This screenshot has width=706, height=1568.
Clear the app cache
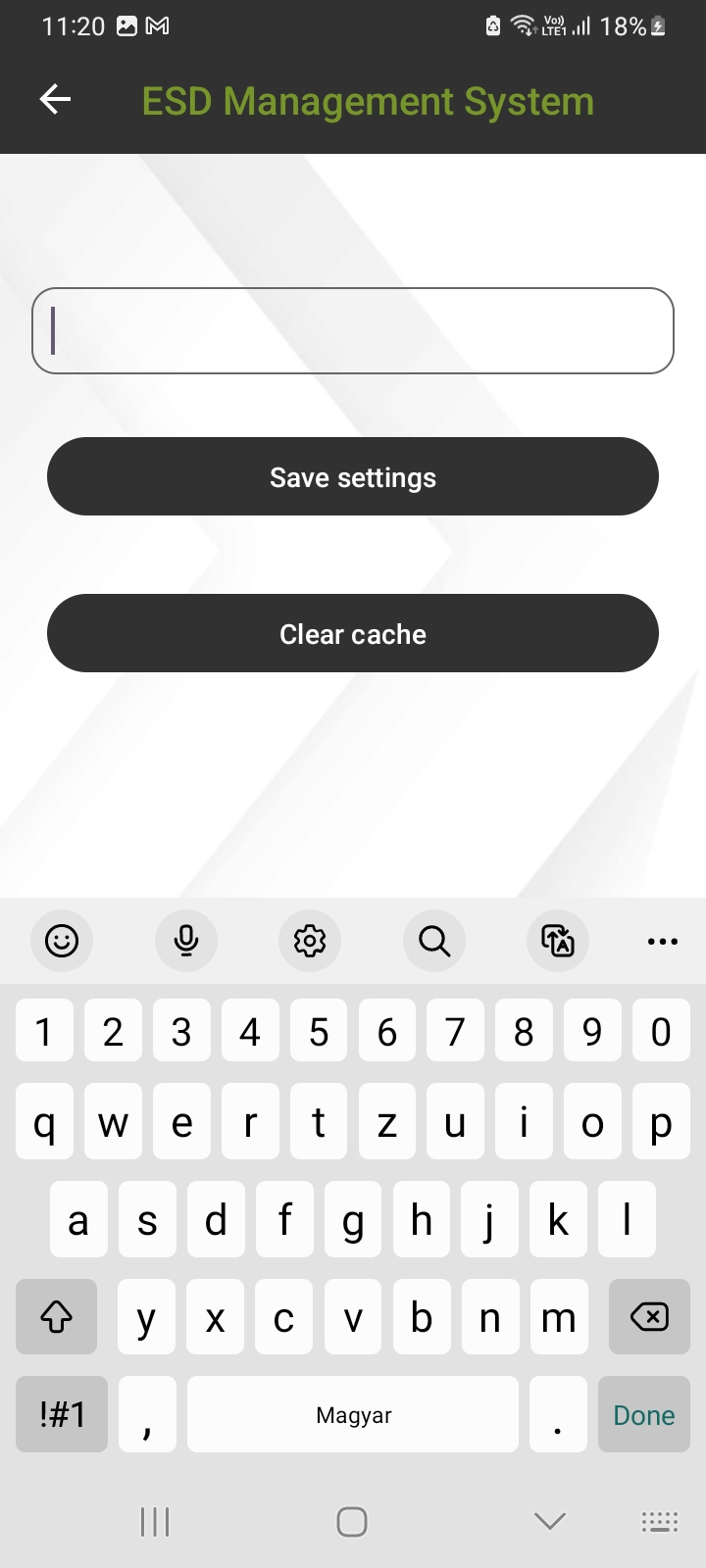(x=353, y=634)
